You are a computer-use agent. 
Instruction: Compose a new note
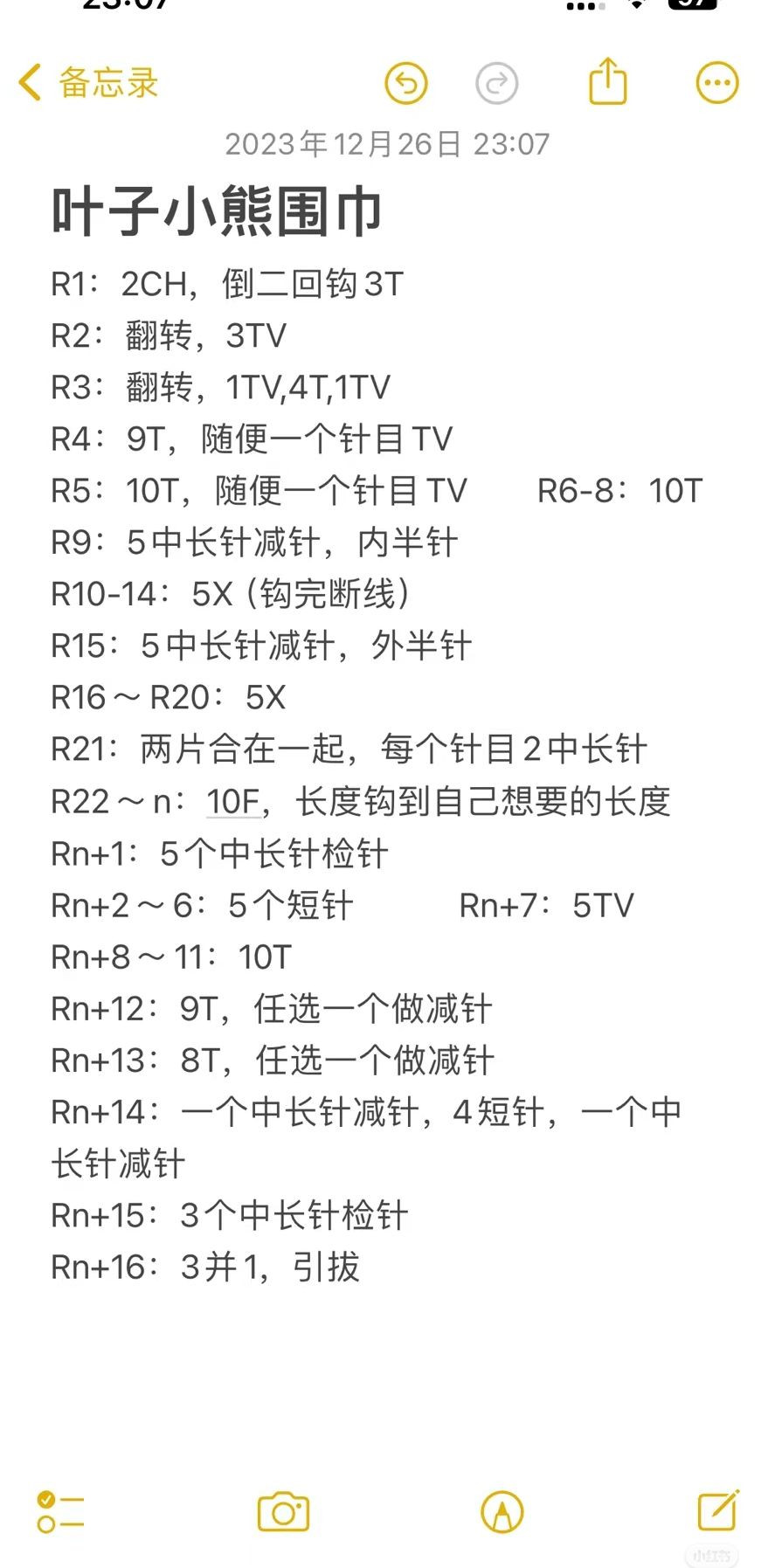click(718, 1510)
